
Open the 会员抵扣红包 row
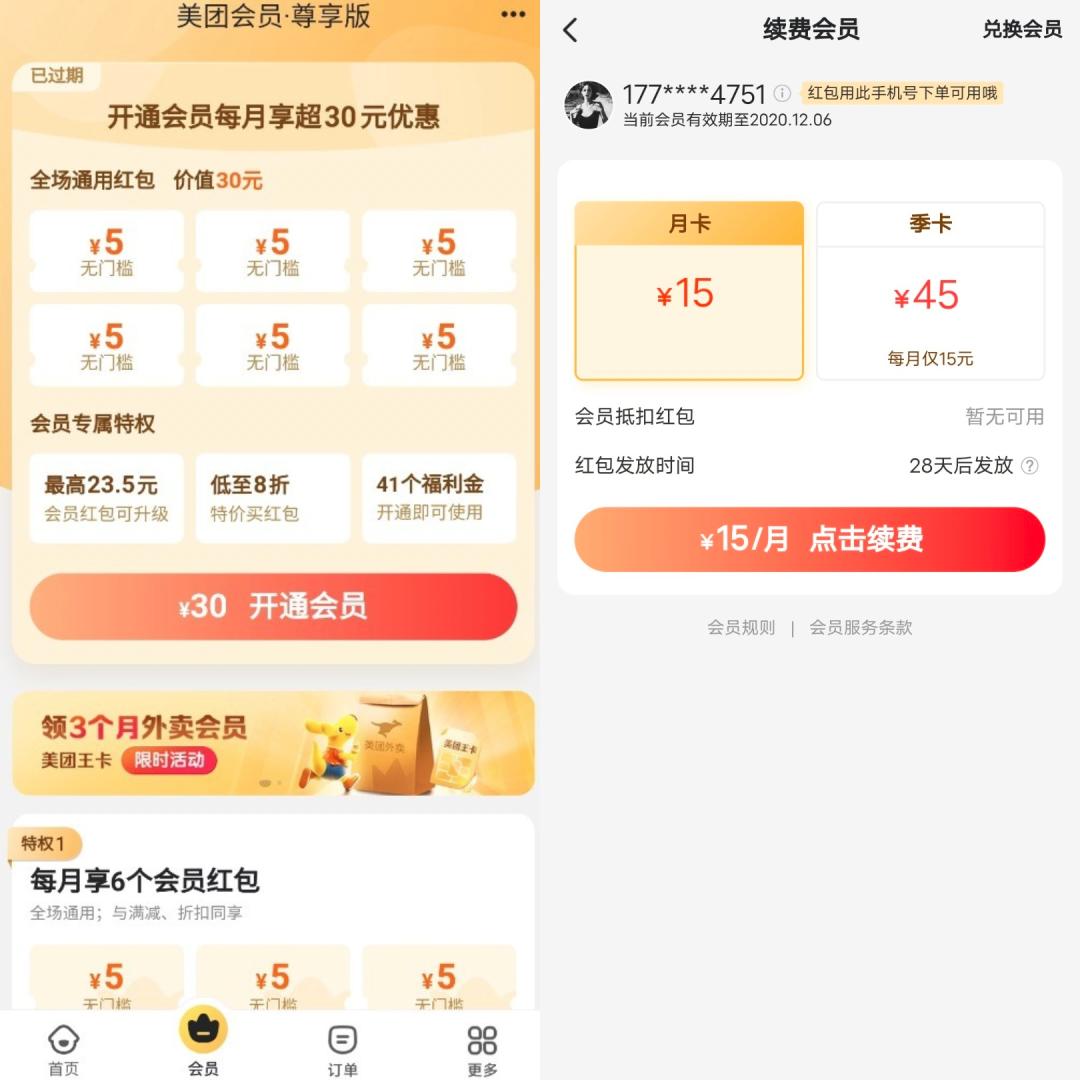809,417
